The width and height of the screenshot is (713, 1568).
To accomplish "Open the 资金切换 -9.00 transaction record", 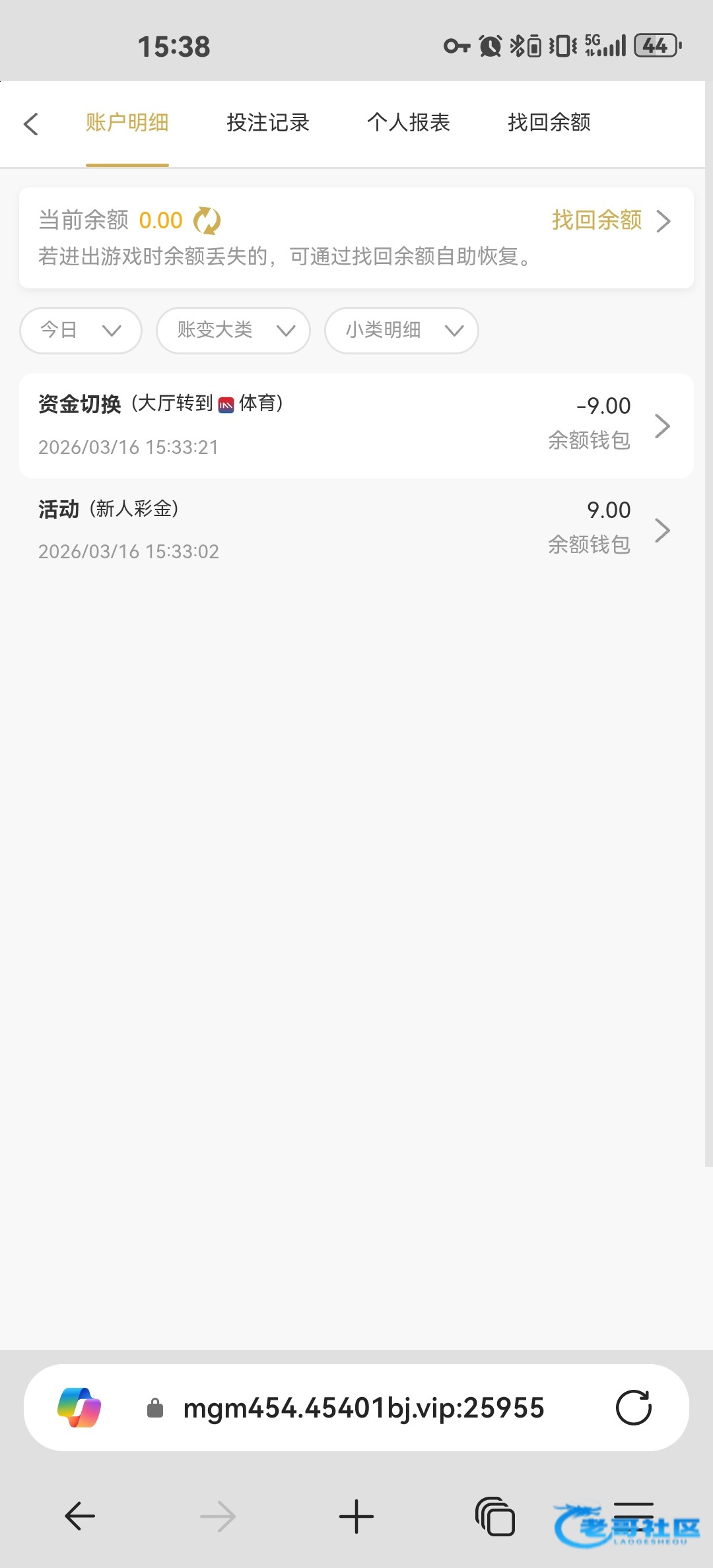I will [356, 426].
